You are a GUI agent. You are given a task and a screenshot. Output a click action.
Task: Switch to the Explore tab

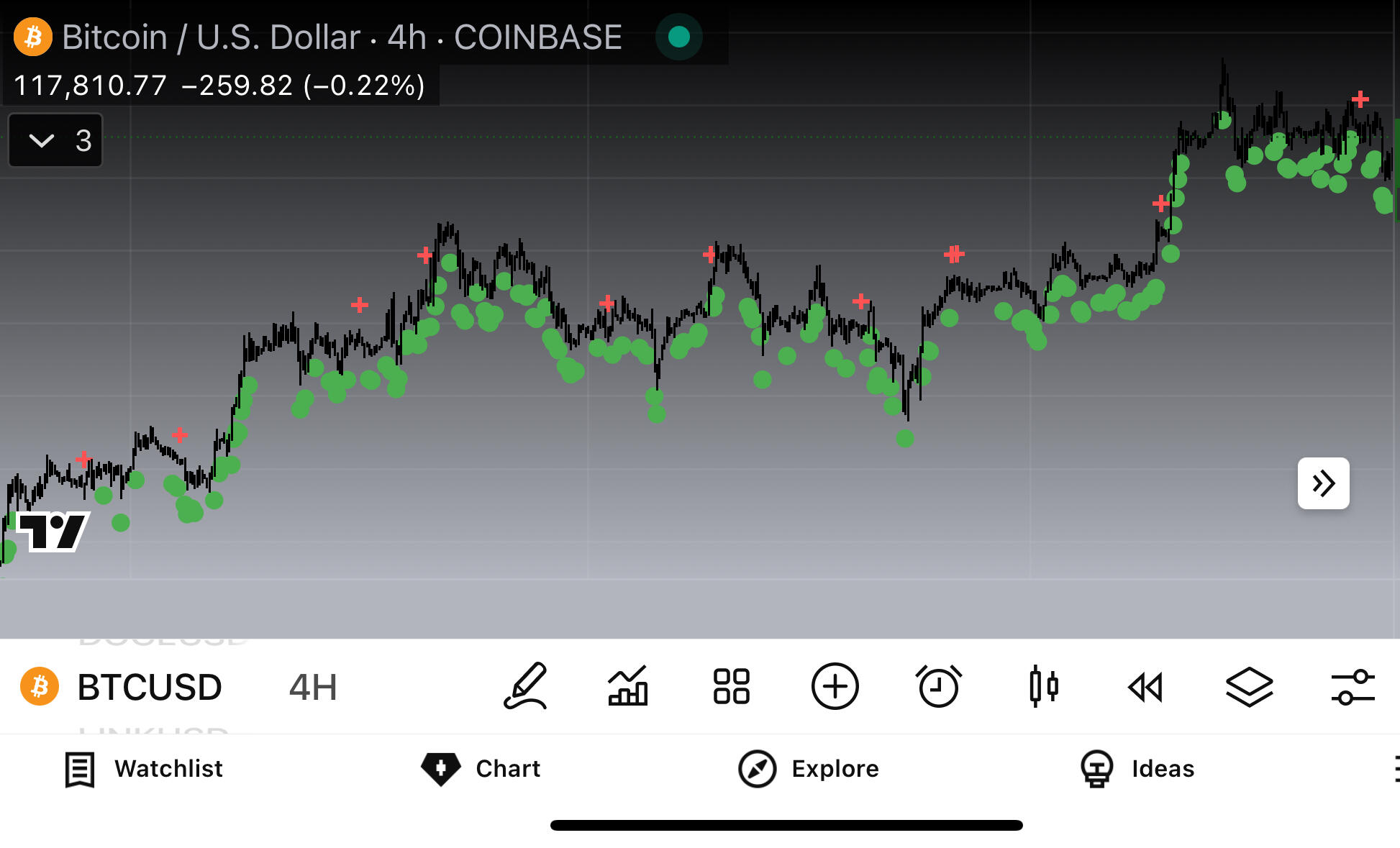tap(809, 769)
